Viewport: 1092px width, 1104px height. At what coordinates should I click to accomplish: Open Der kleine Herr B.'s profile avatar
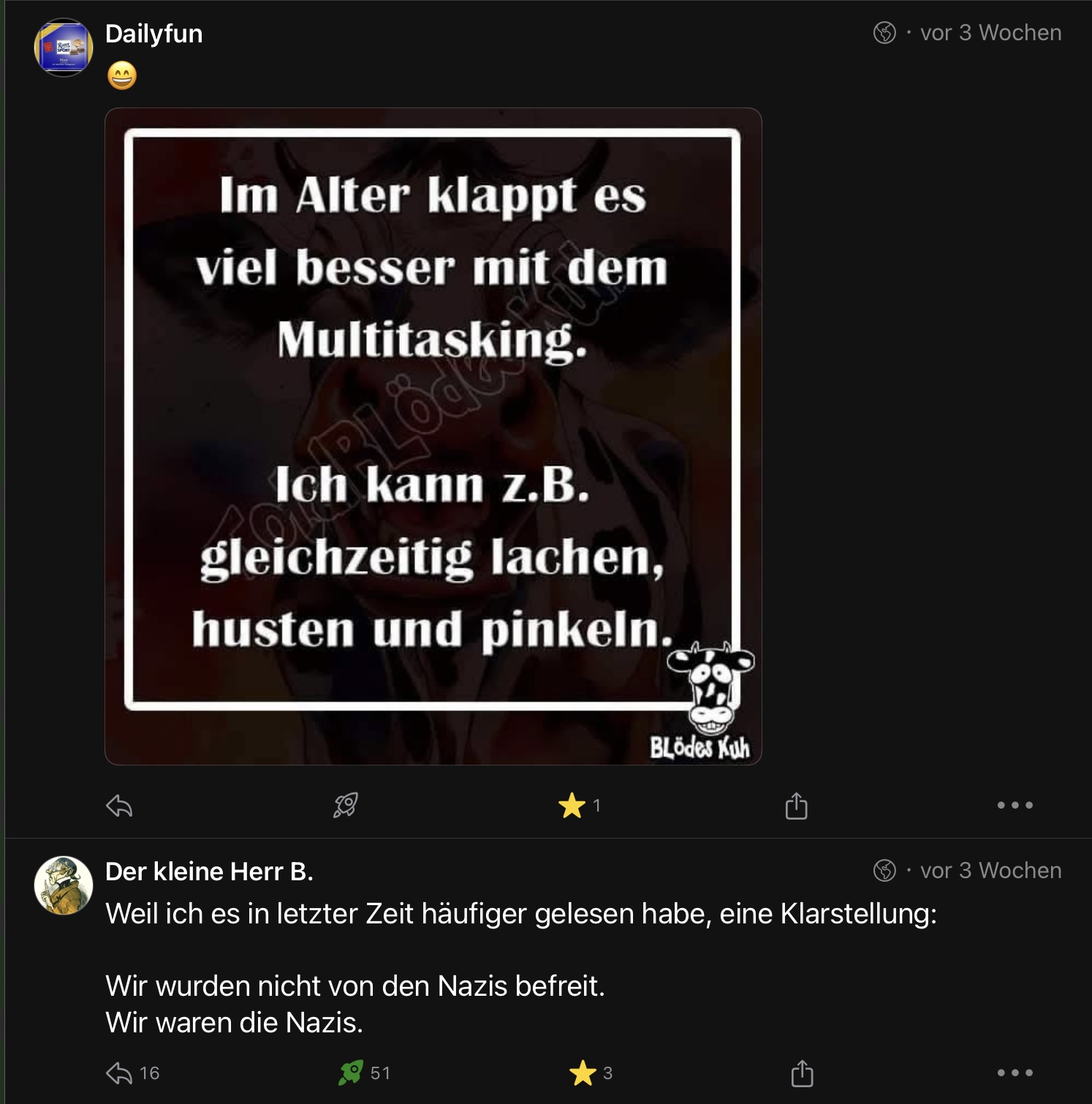64,885
